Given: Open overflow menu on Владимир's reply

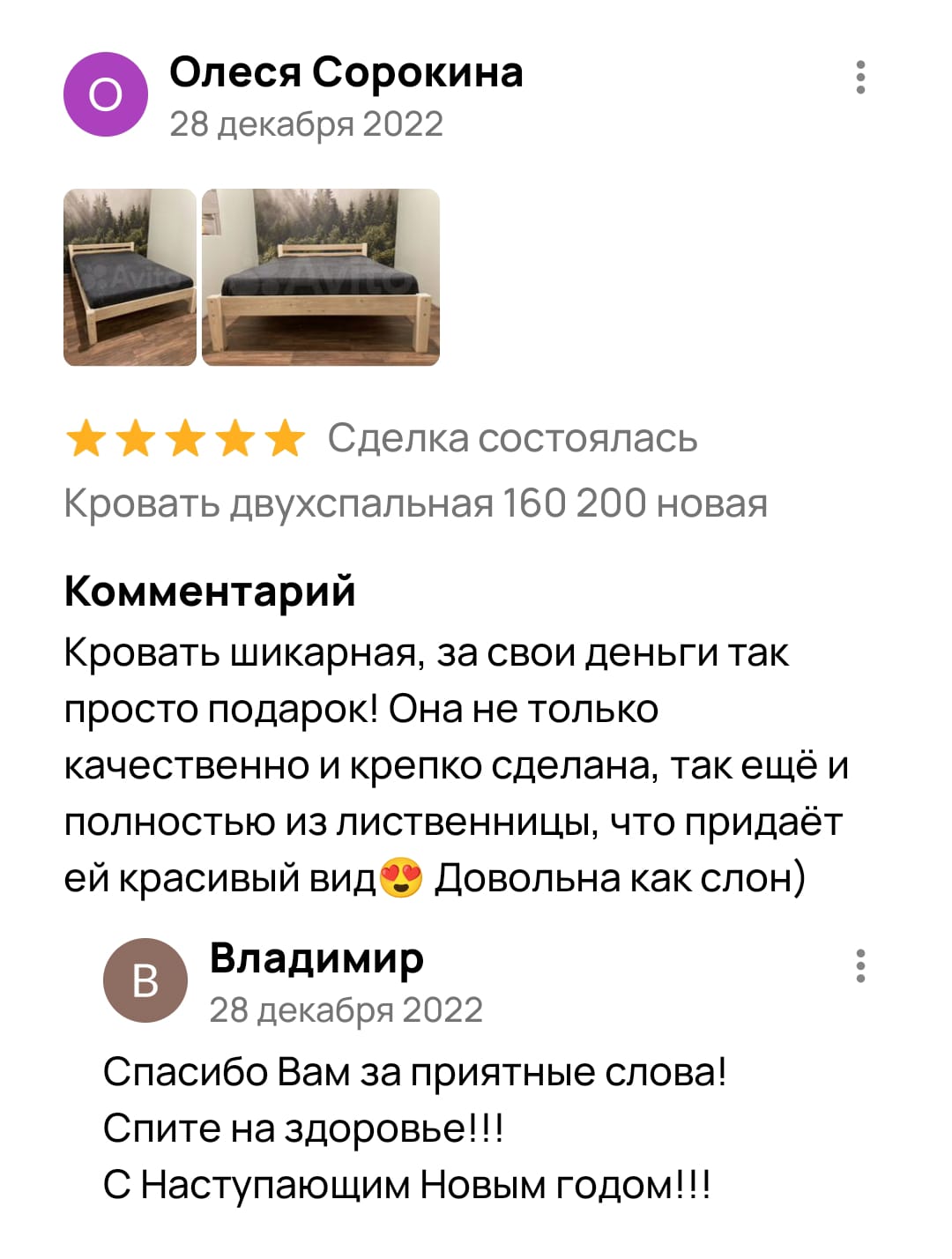Looking at the screenshot, I should point(860,966).
